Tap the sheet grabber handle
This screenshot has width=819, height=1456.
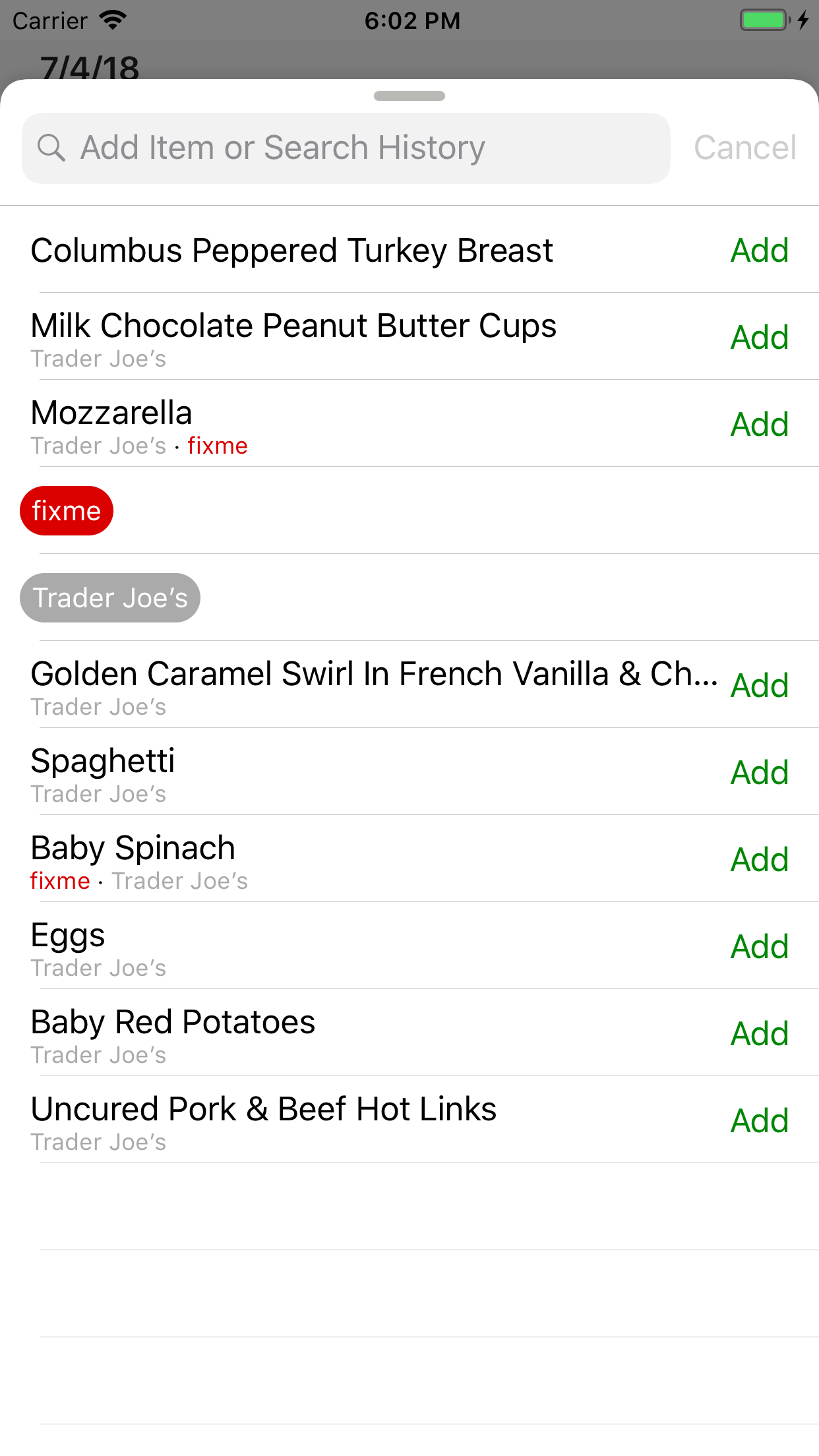click(409, 96)
